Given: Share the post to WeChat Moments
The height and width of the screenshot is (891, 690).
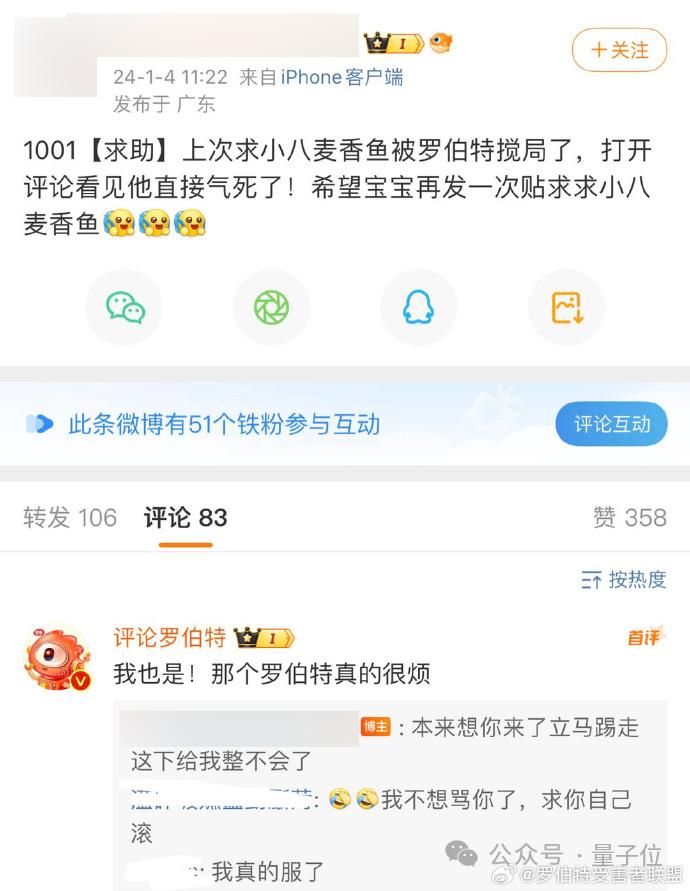Looking at the screenshot, I should coord(271,308).
